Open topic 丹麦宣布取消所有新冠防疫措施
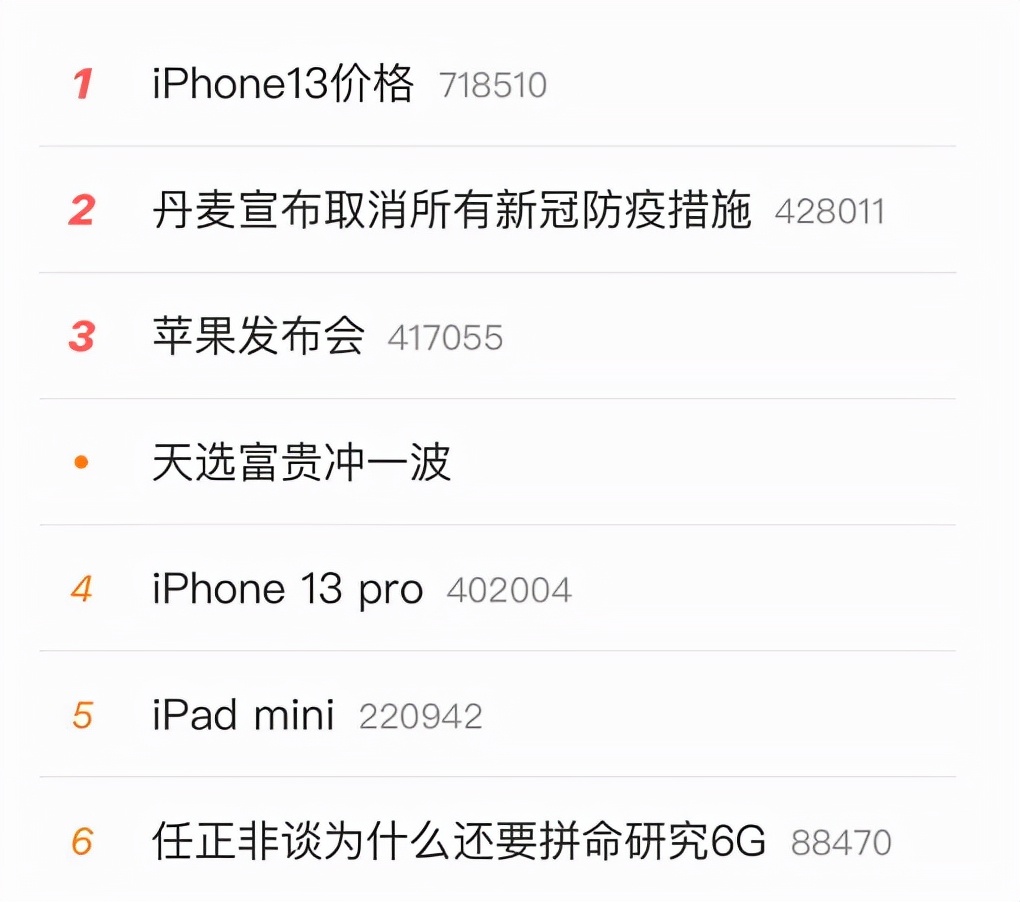Screen dimensions: 1020x902 click(451, 211)
